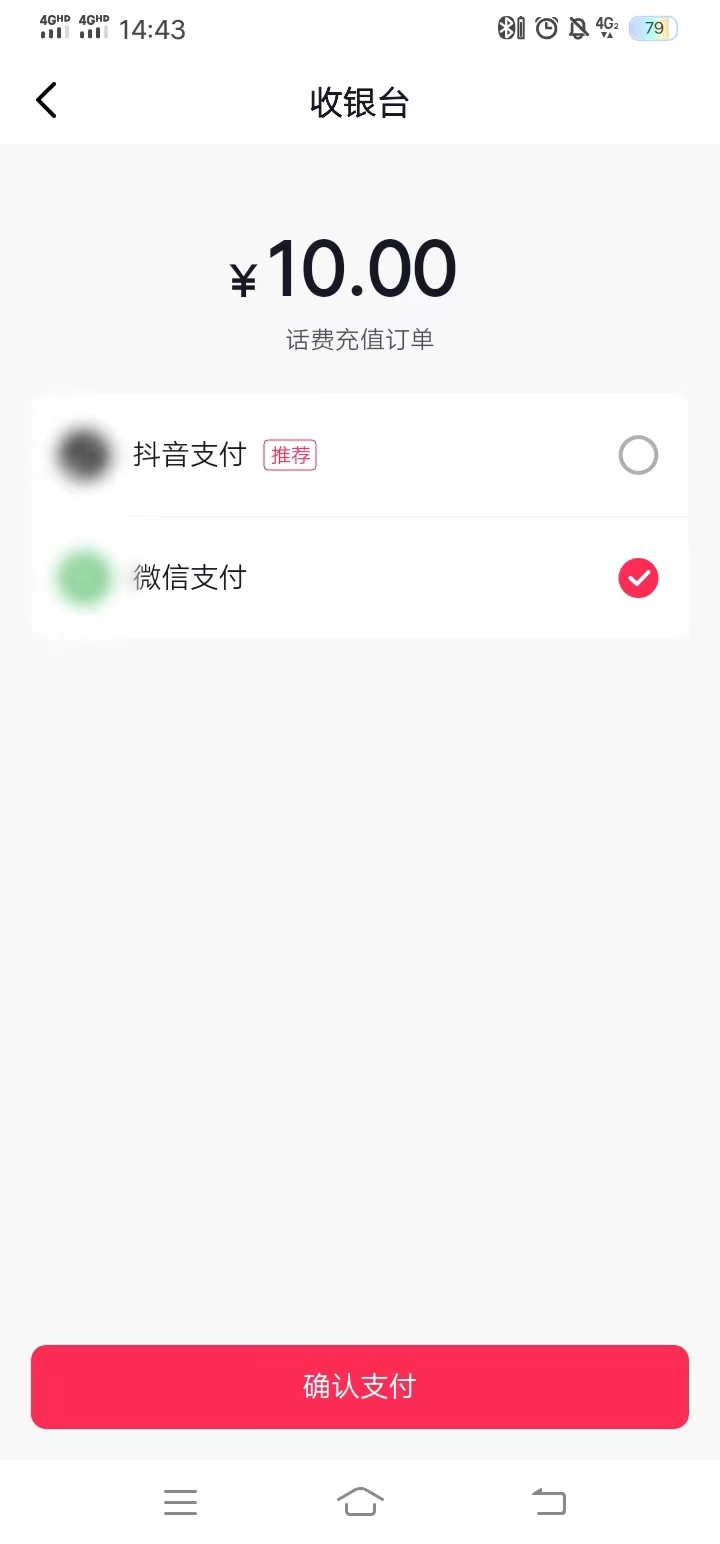This screenshot has width=720, height=1544.
Task: Tap the muted notifications icon in status bar
Action: (578, 29)
